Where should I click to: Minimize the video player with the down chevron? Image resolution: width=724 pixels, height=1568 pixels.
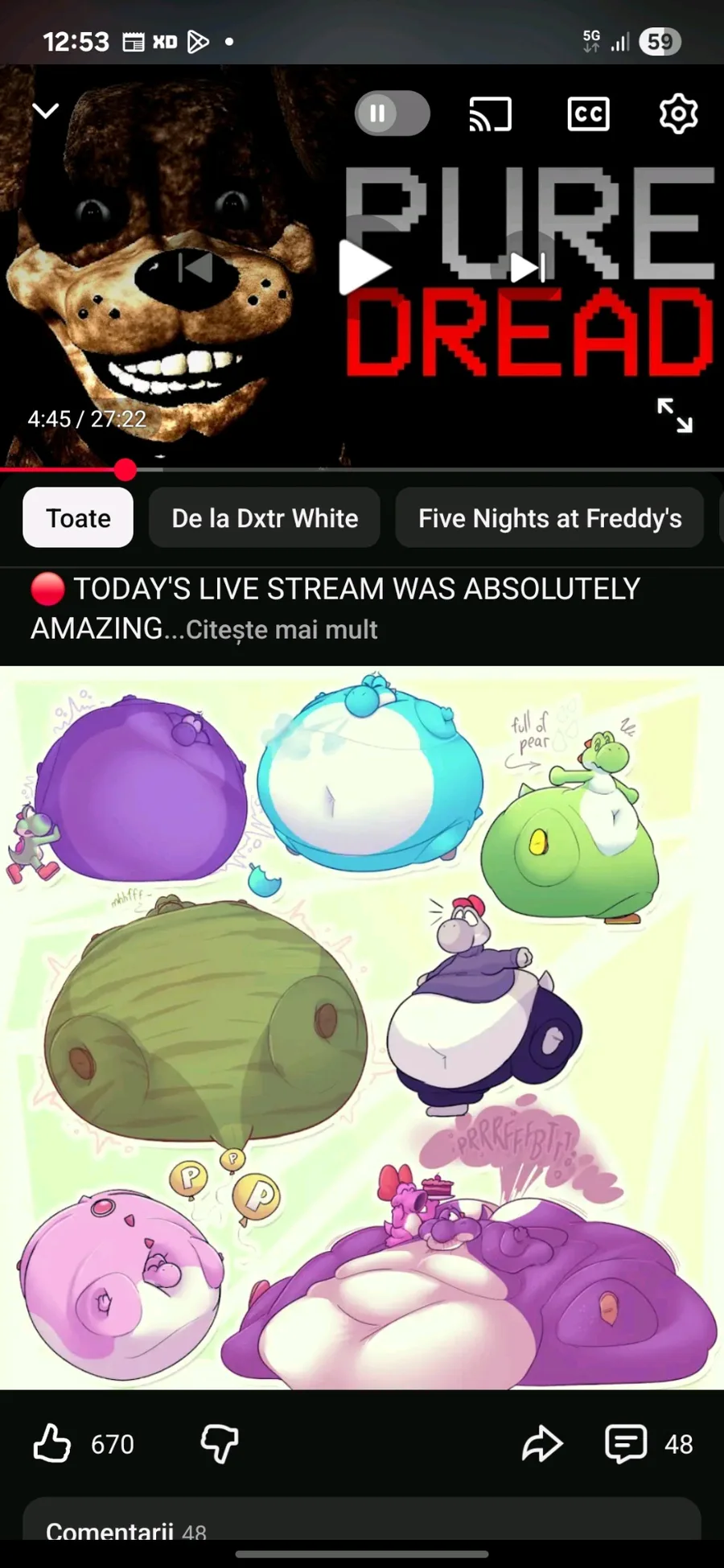46,111
